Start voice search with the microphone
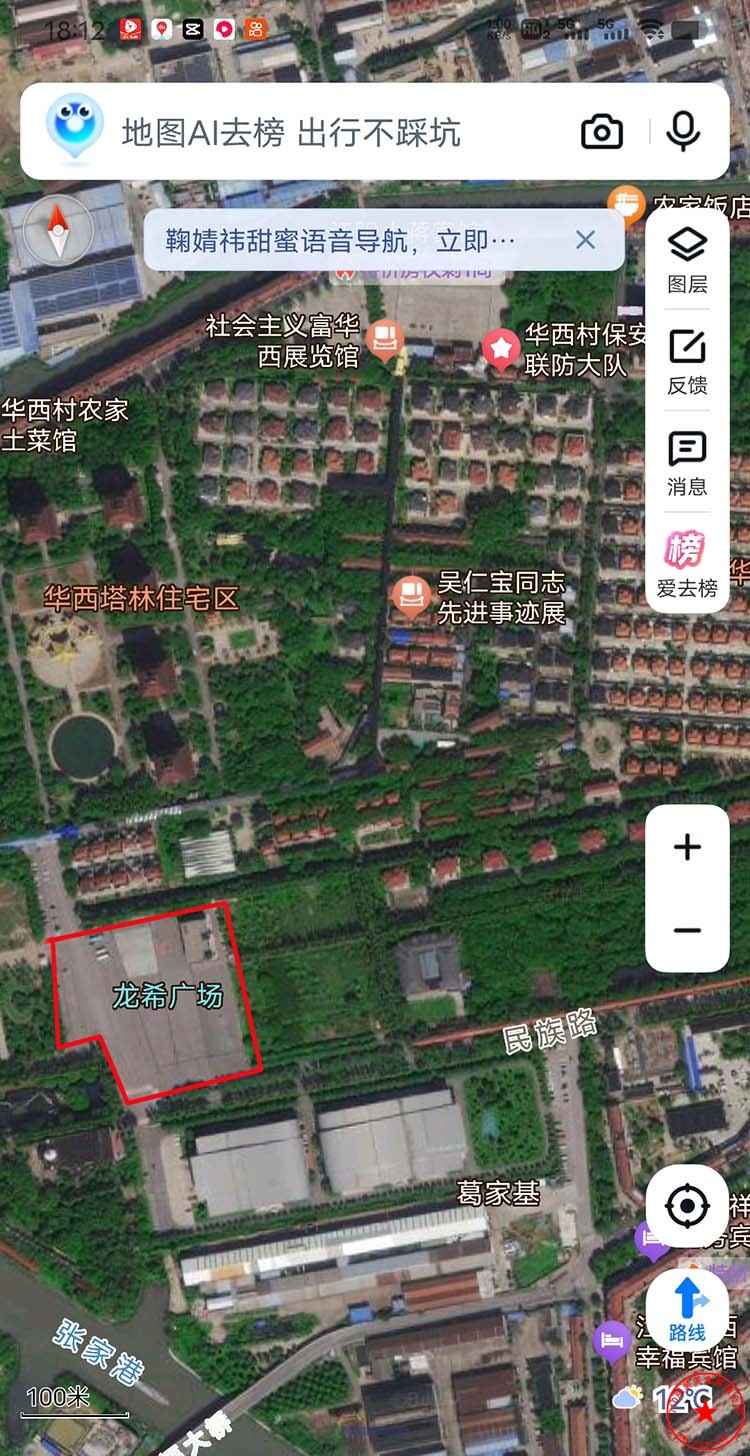The height and width of the screenshot is (1456, 750). 683,131
